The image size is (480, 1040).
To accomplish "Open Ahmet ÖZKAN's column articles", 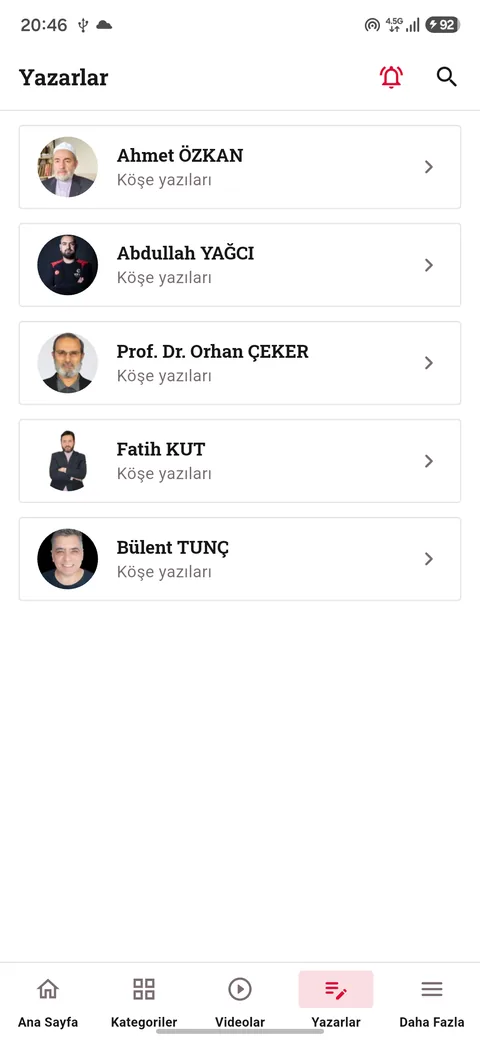I will pos(240,167).
